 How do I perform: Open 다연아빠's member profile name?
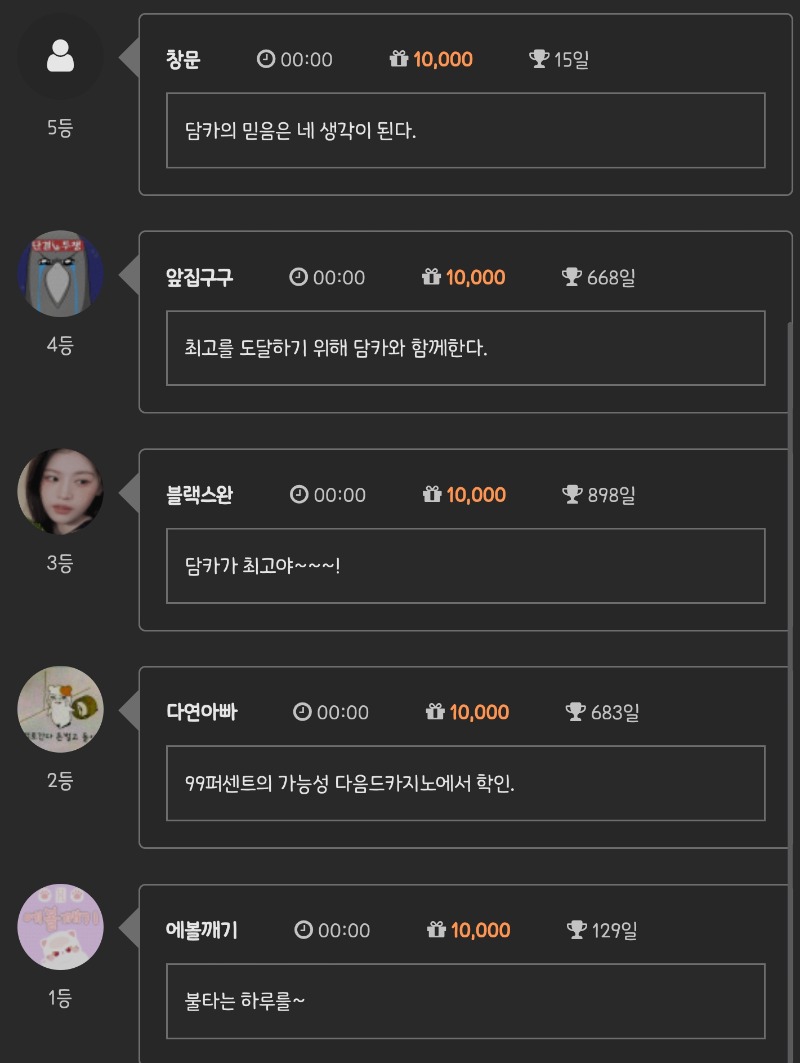pyautogui.click(x=201, y=712)
